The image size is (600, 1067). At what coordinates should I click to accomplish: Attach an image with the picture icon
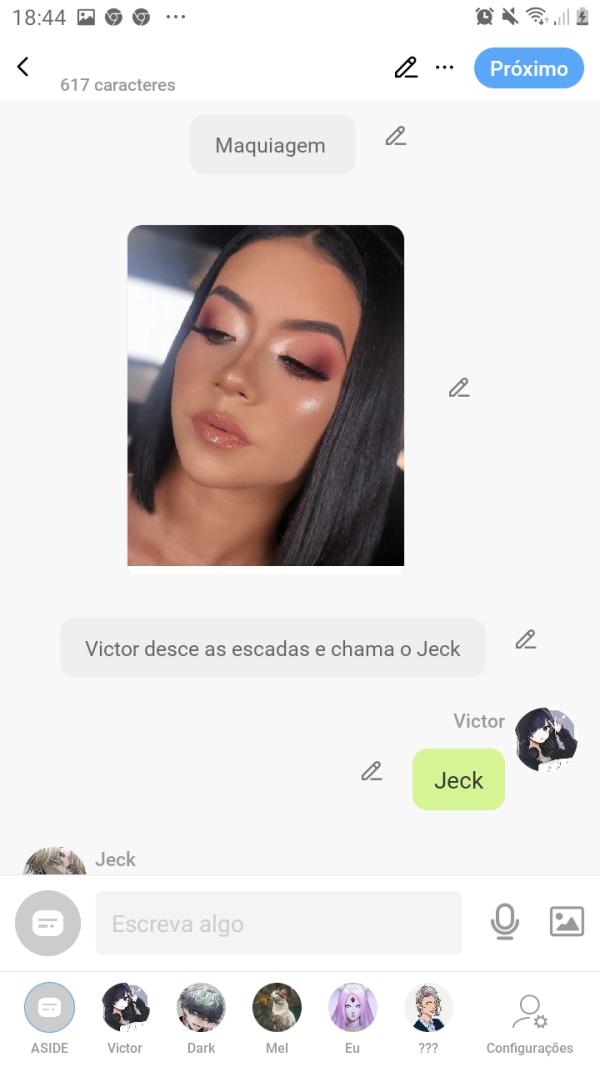click(x=567, y=922)
